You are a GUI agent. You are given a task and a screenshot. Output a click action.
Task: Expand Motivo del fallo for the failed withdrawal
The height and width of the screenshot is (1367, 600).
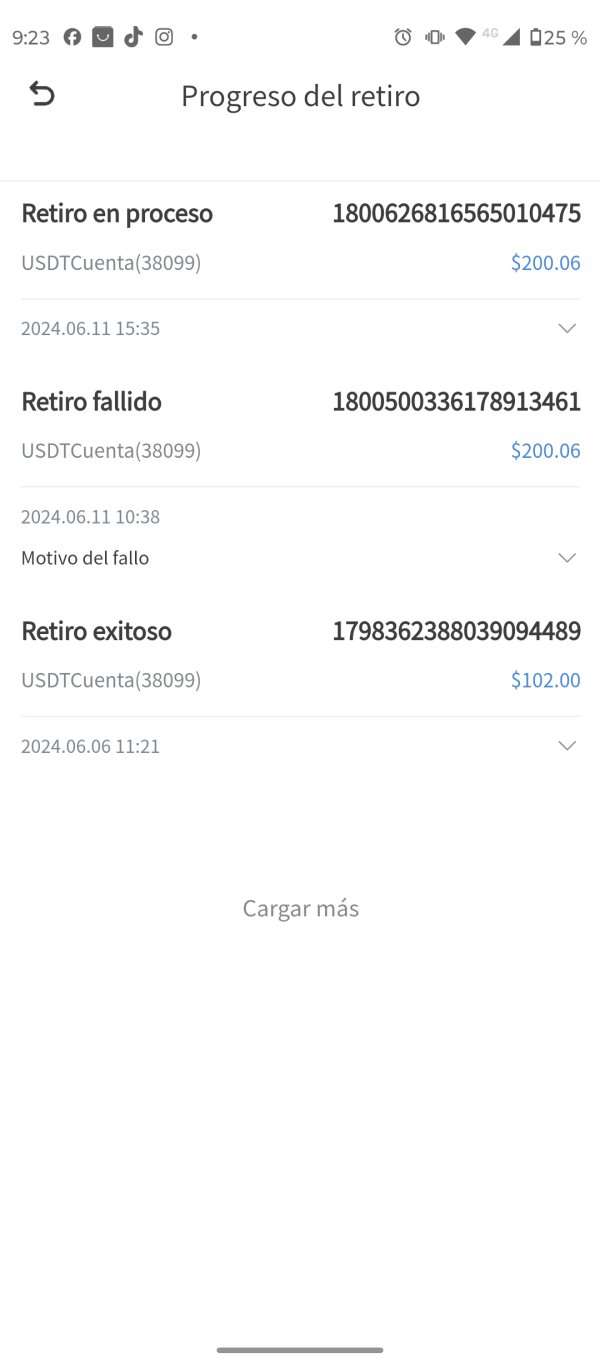click(x=566, y=558)
